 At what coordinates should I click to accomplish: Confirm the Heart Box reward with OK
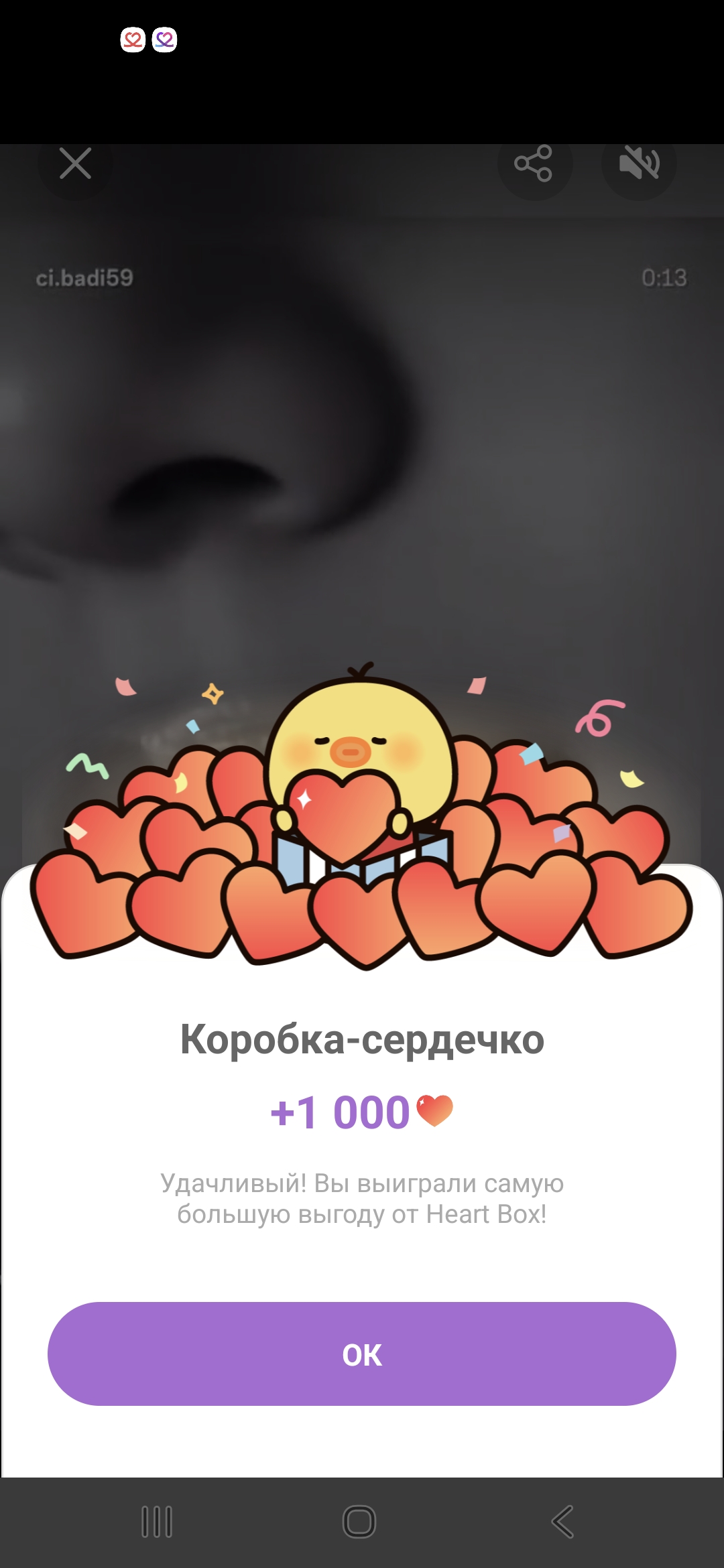pyautogui.click(x=362, y=1354)
